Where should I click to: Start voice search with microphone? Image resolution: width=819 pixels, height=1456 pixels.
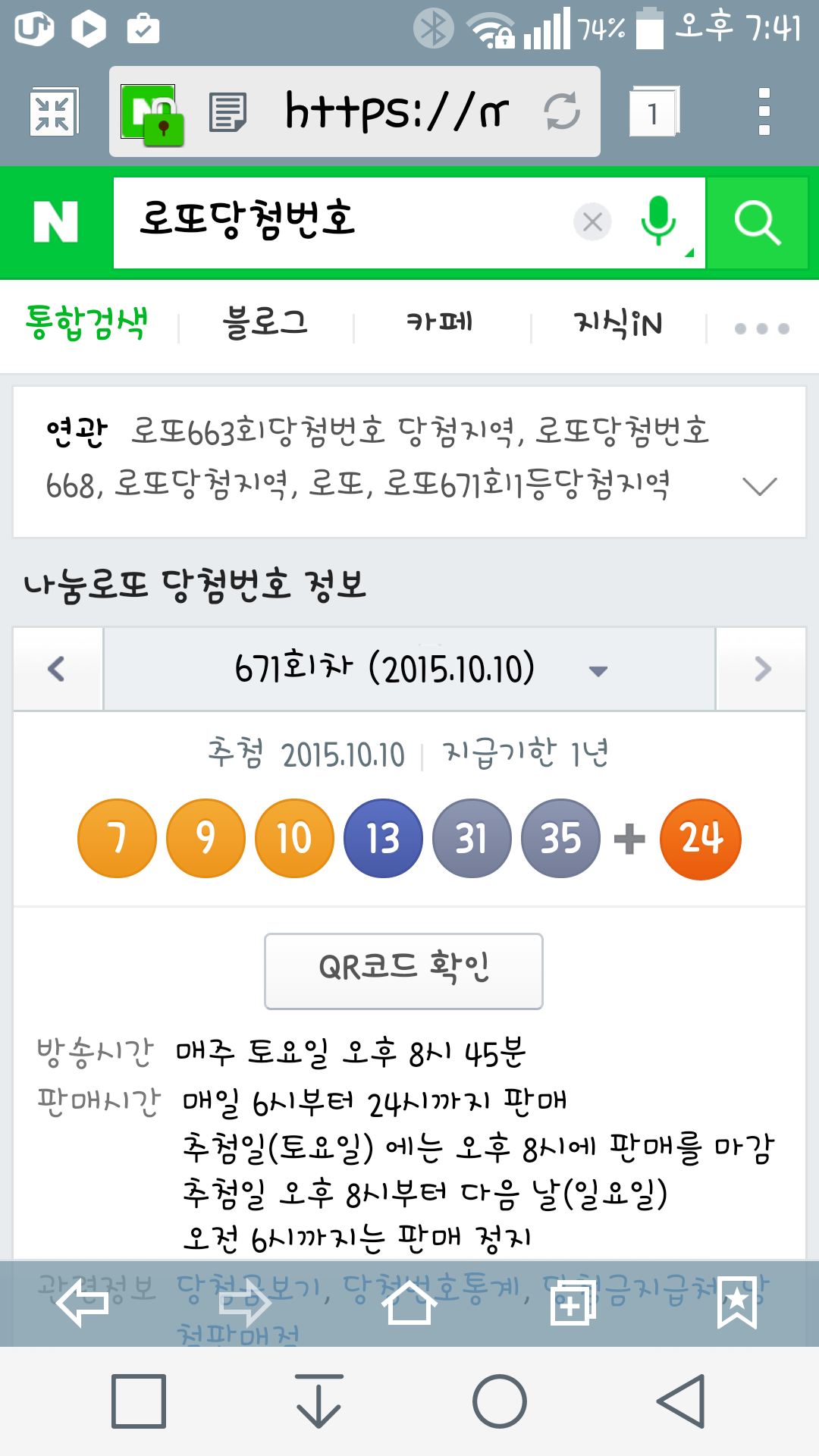coord(658,221)
